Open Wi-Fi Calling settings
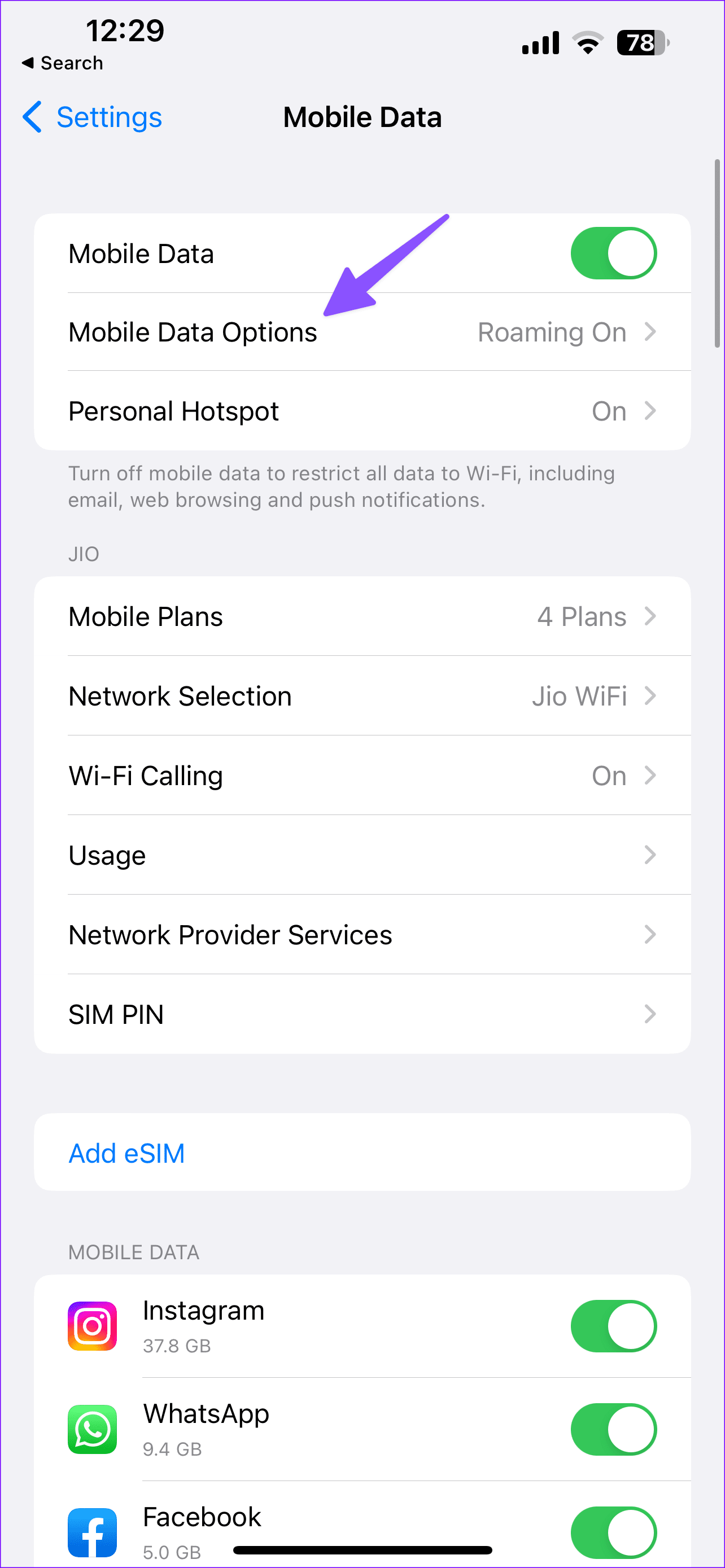 362,776
